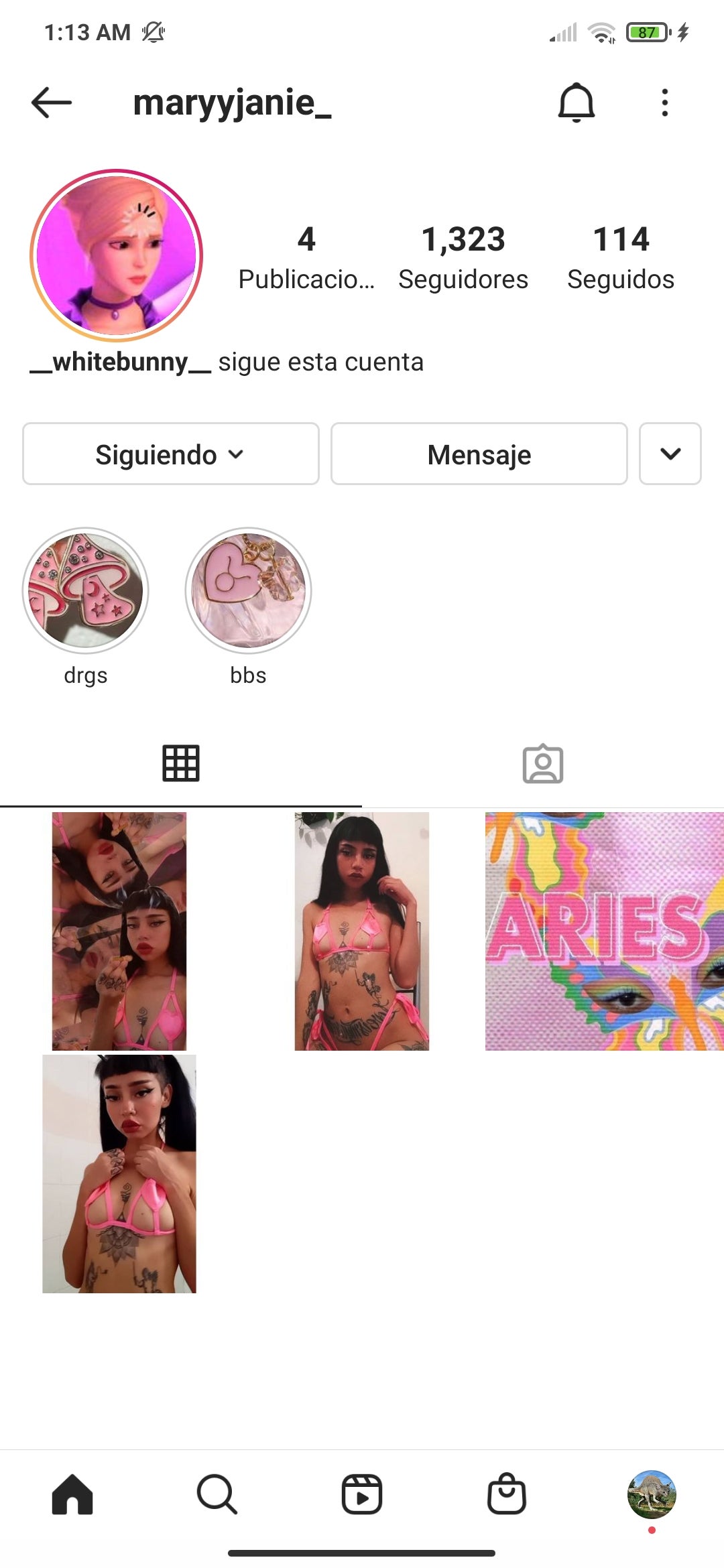This screenshot has width=724, height=1568.
Task: Open the notifications bell for this profile
Action: click(x=577, y=103)
